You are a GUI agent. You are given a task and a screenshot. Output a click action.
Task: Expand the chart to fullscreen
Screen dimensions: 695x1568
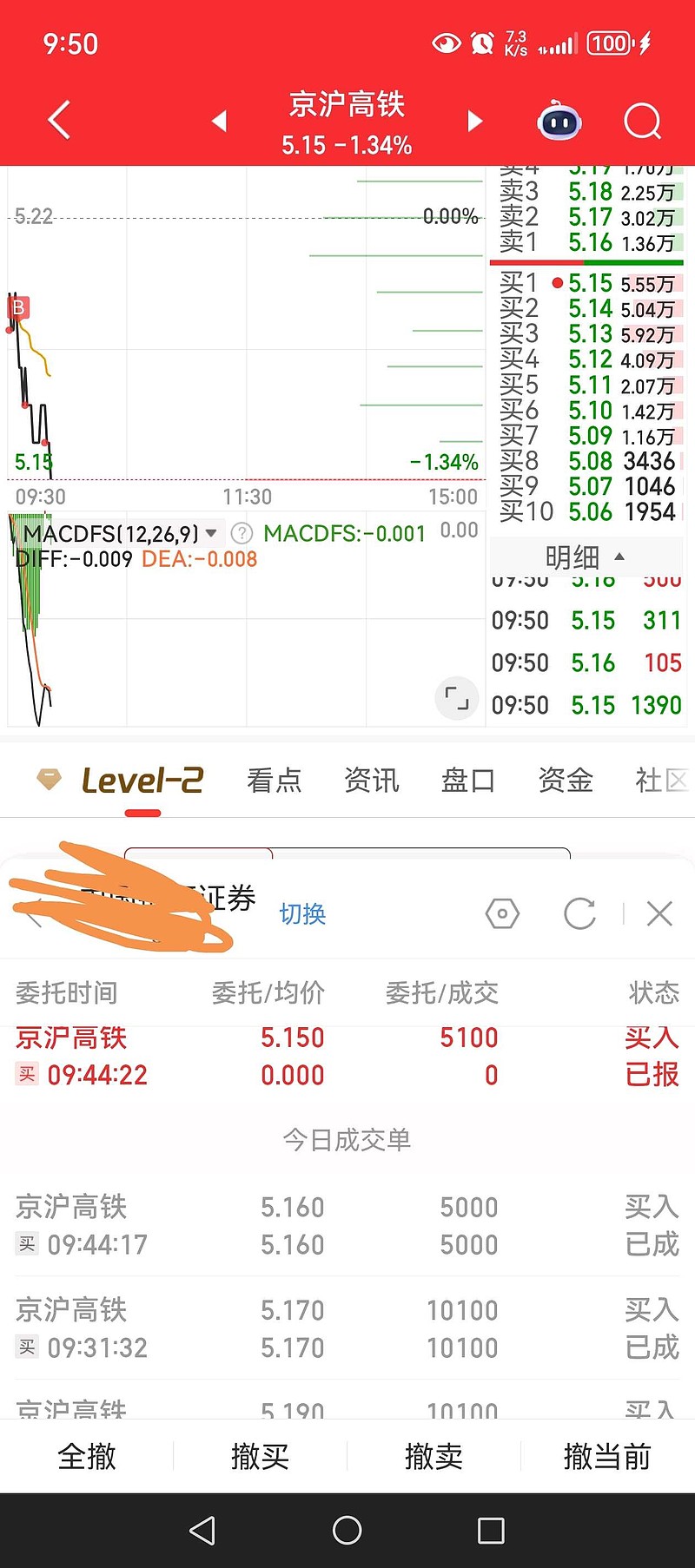[x=457, y=697]
